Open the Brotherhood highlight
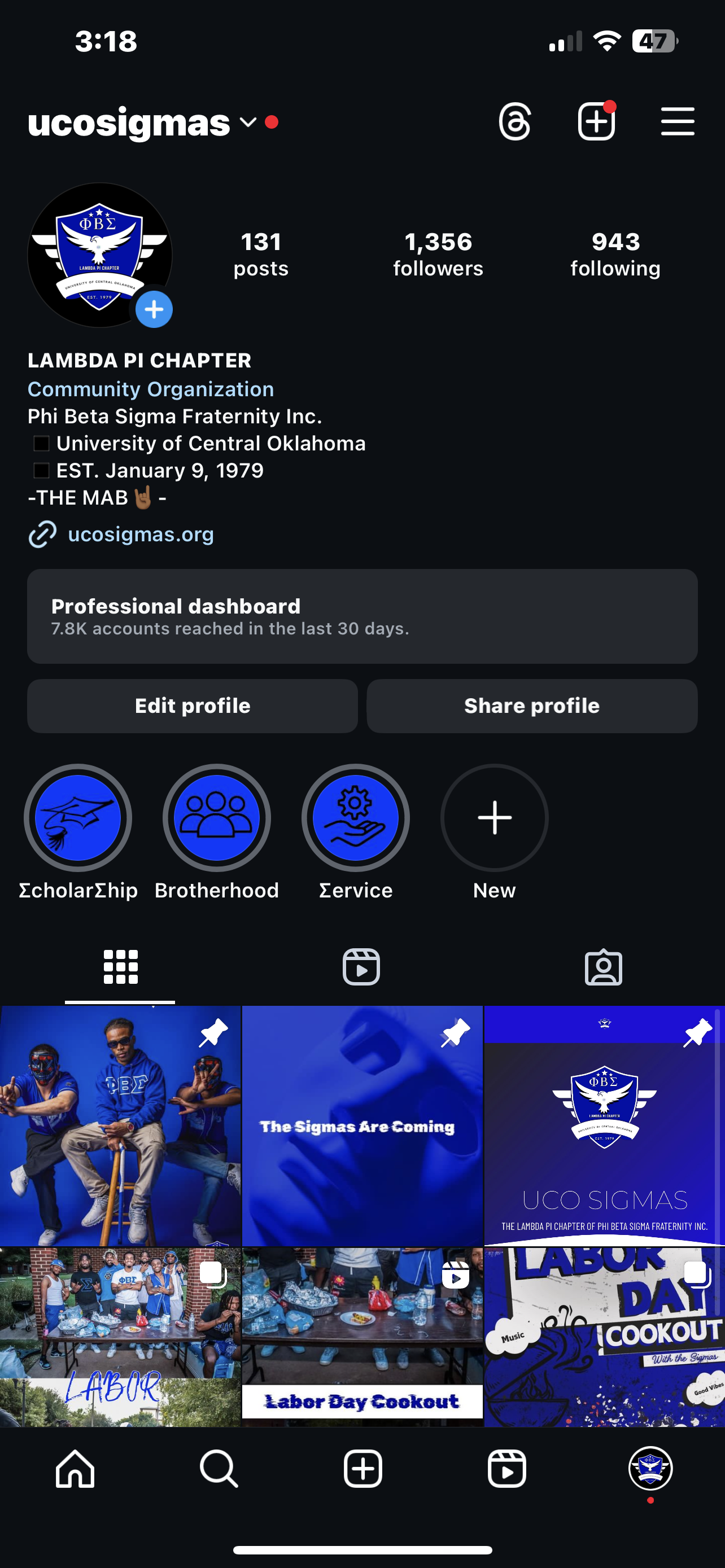 point(217,817)
